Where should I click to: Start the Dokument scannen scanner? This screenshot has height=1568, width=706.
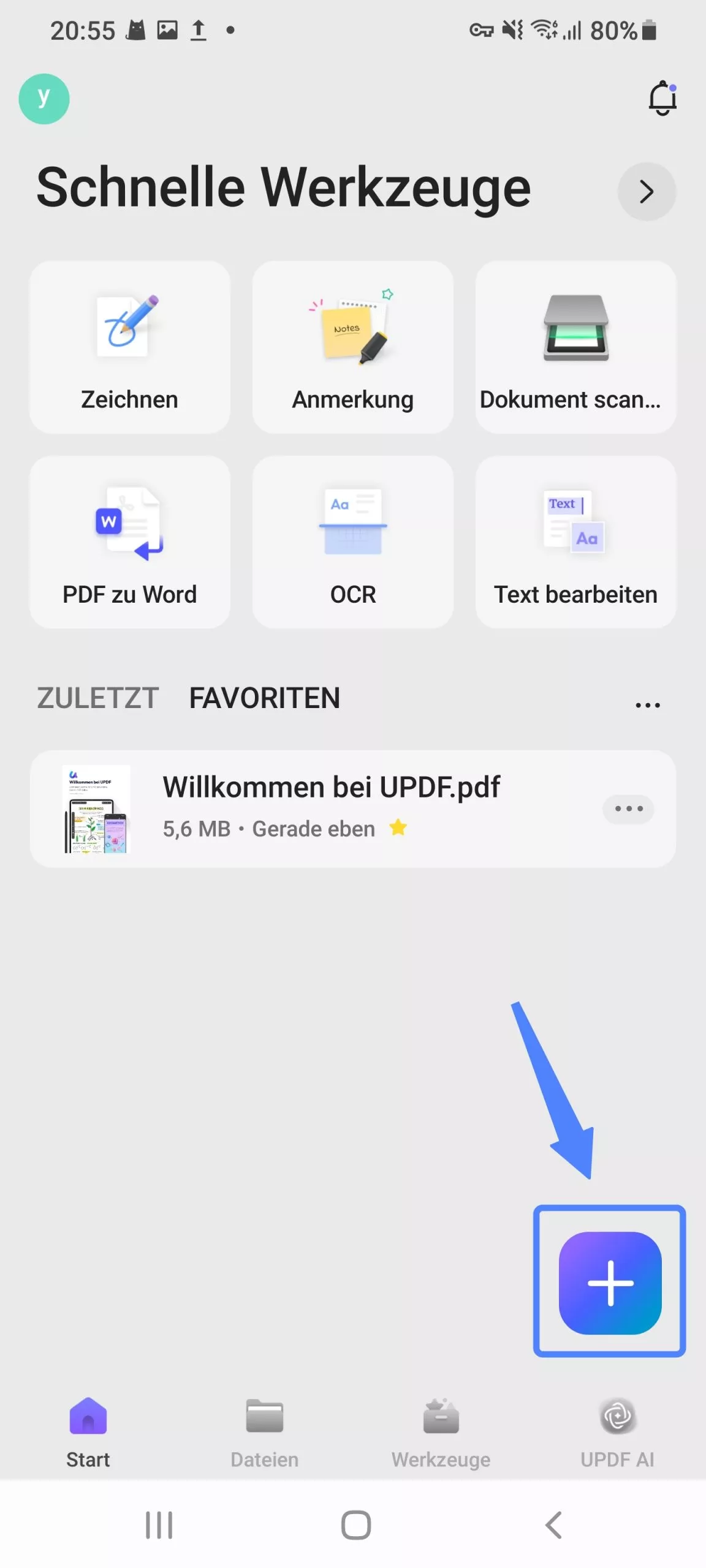575,347
